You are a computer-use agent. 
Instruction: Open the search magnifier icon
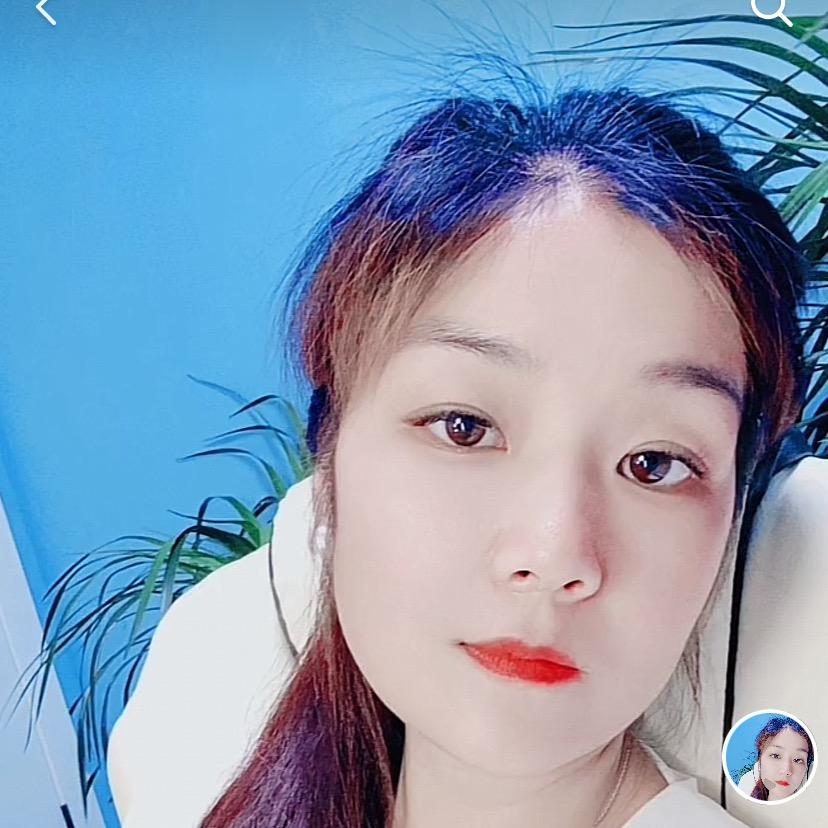coord(770,9)
